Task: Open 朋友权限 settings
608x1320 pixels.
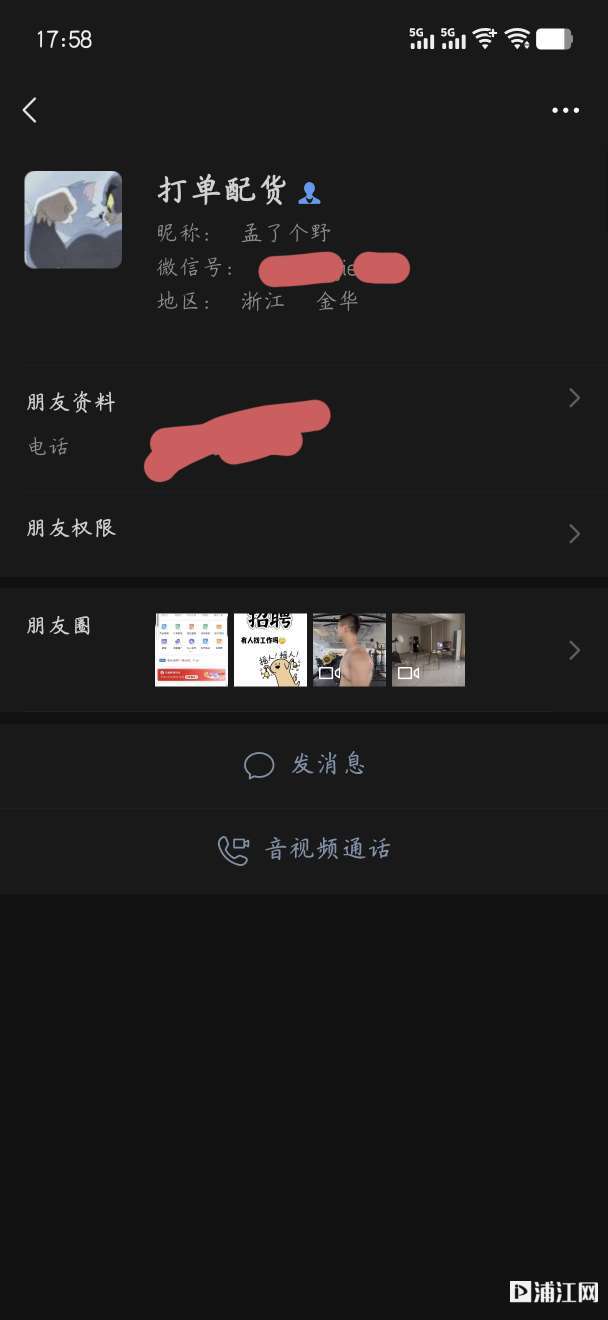Action: (x=300, y=530)
